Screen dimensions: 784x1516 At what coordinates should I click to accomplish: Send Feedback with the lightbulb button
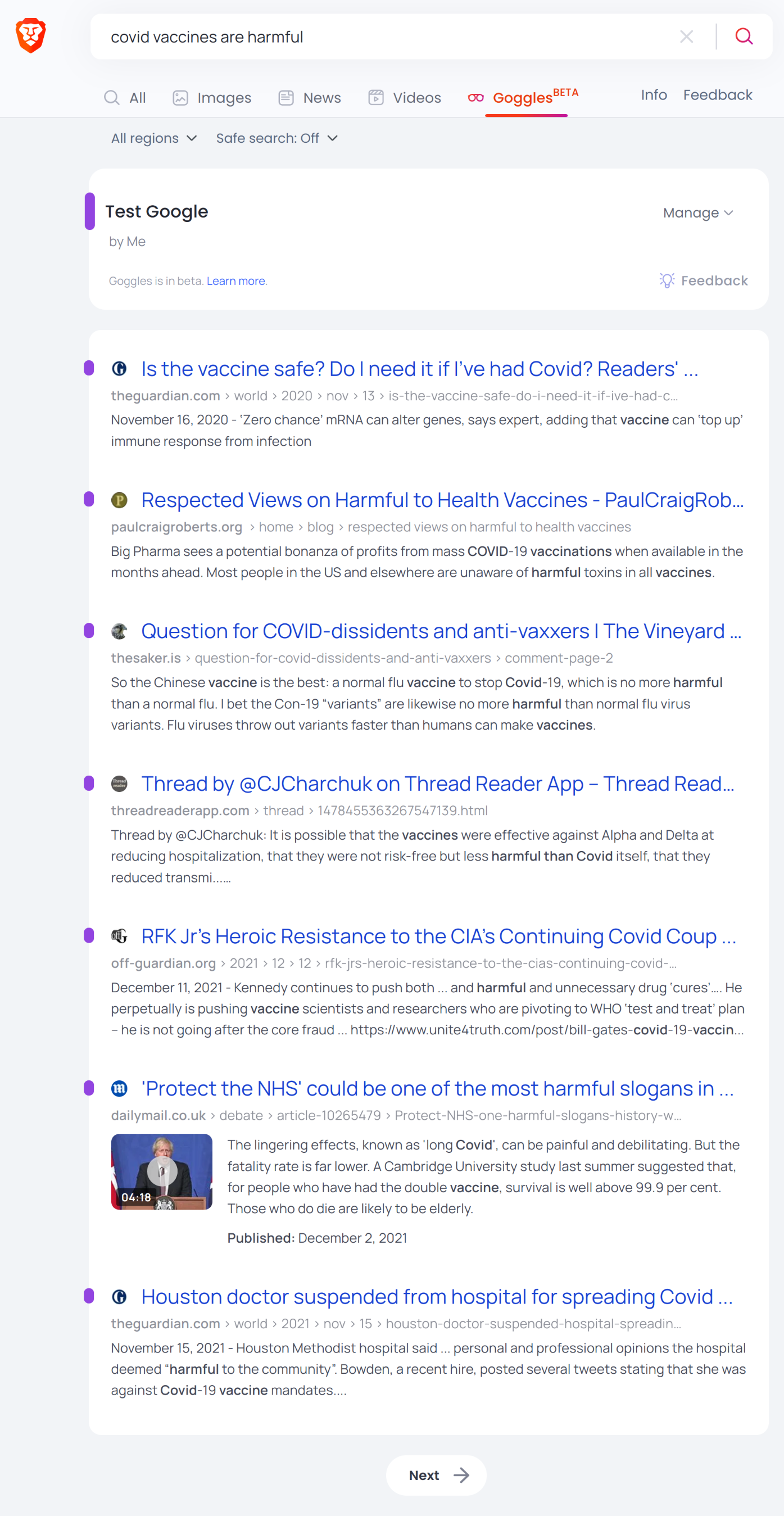tap(704, 280)
